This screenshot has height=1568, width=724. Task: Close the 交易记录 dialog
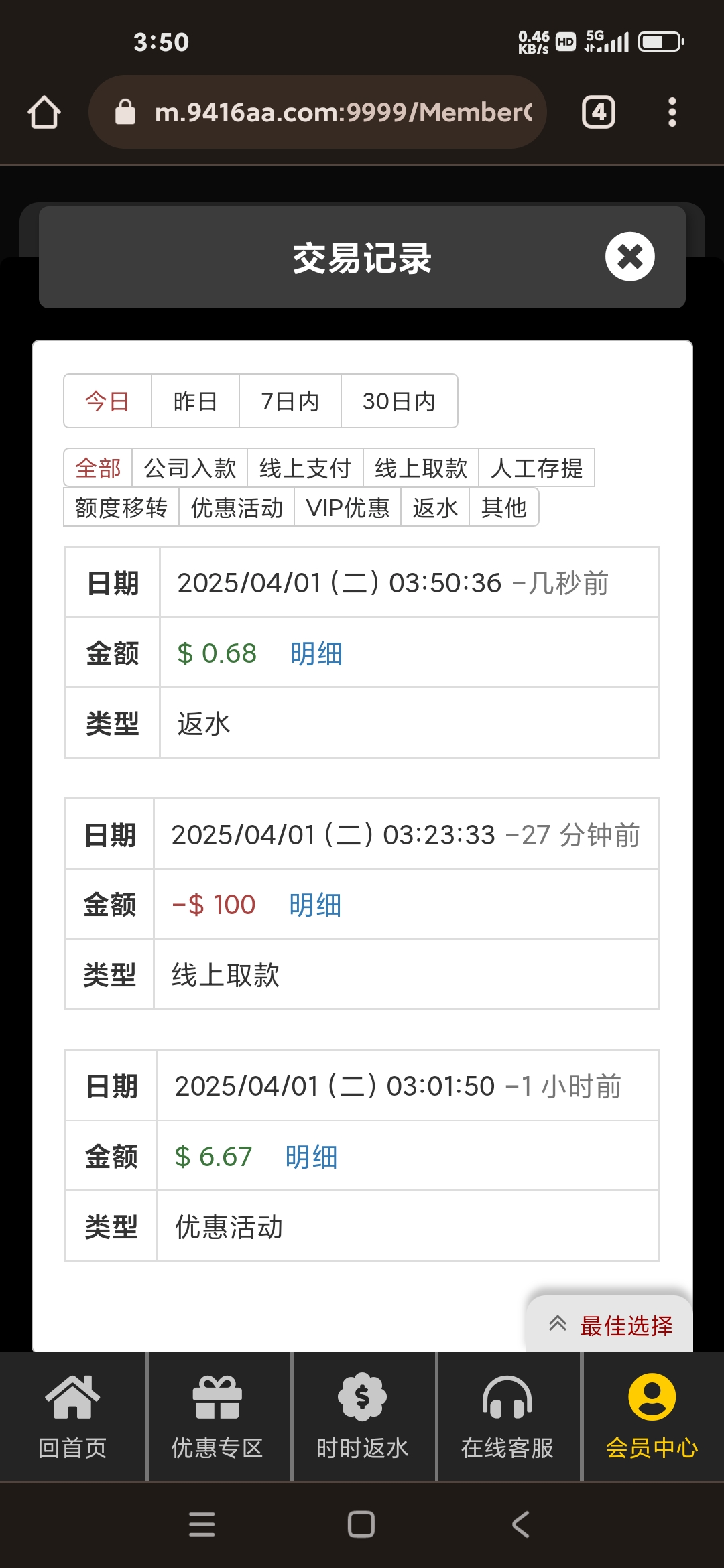point(629,257)
